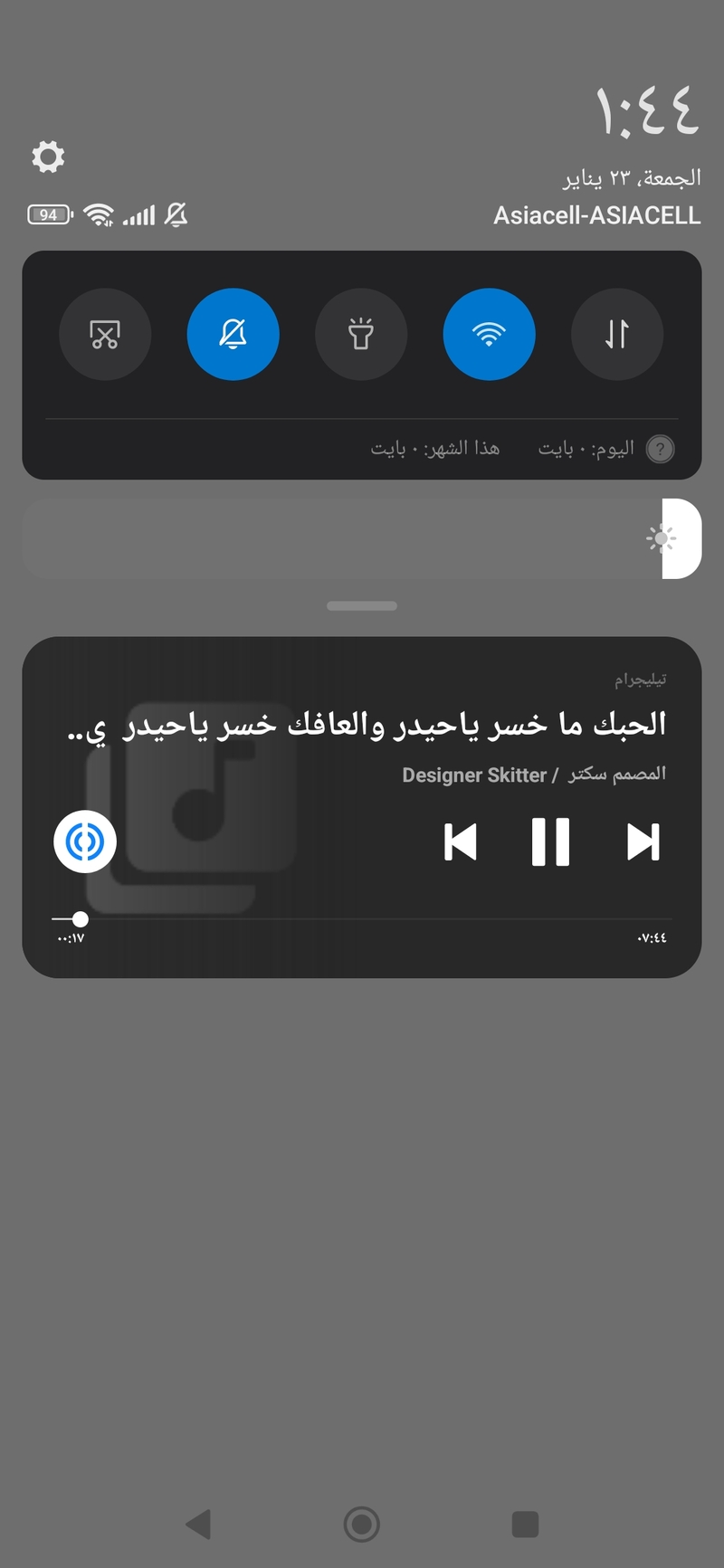Turn off silent mode bell tile

pyautogui.click(x=233, y=334)
